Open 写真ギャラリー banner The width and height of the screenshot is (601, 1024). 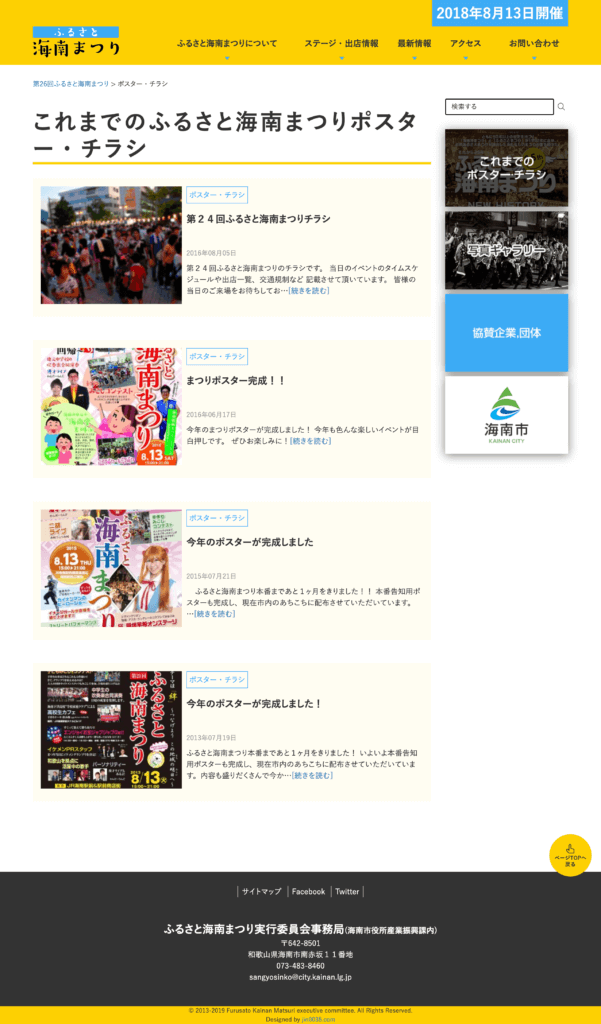[x=506, y=250]
